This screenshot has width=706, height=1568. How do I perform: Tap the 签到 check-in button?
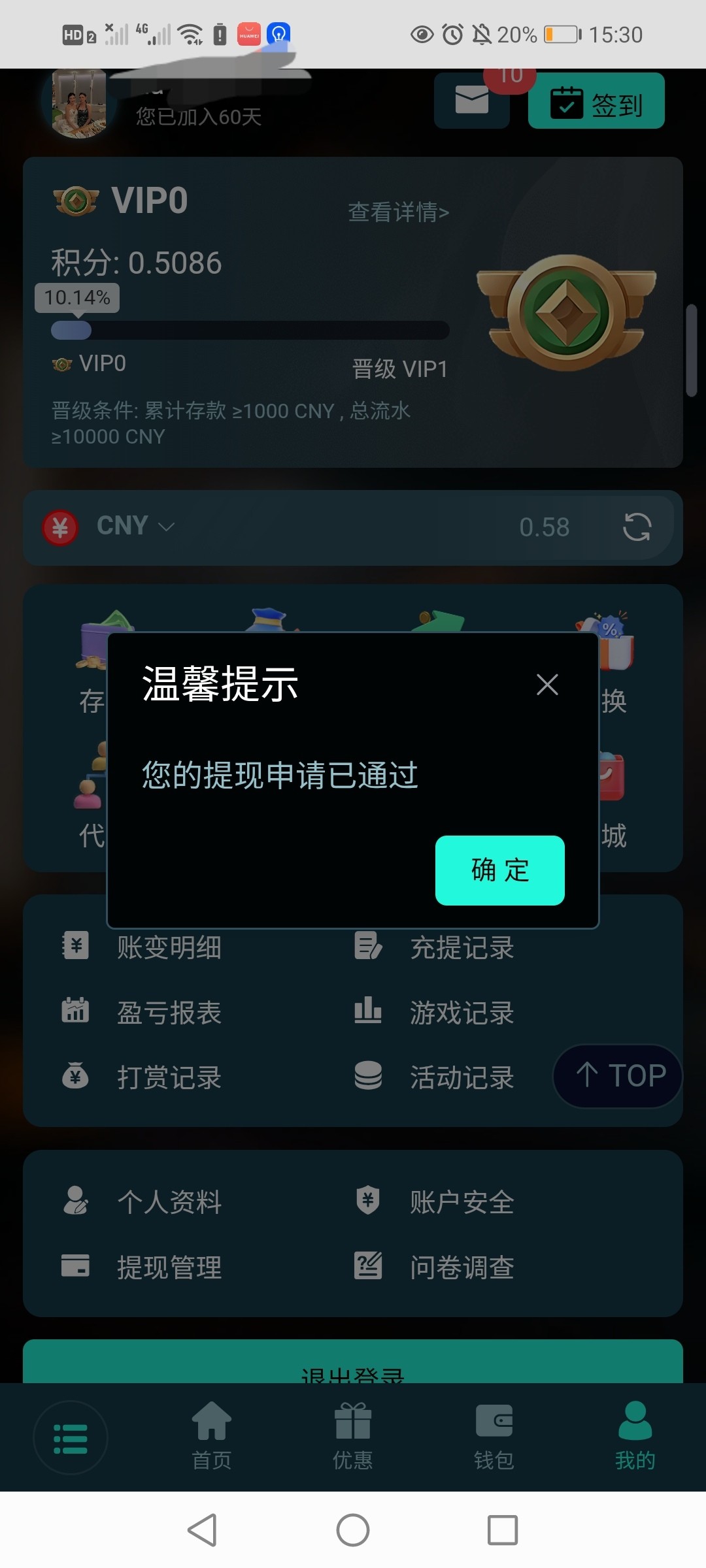[x=595, y=101]
